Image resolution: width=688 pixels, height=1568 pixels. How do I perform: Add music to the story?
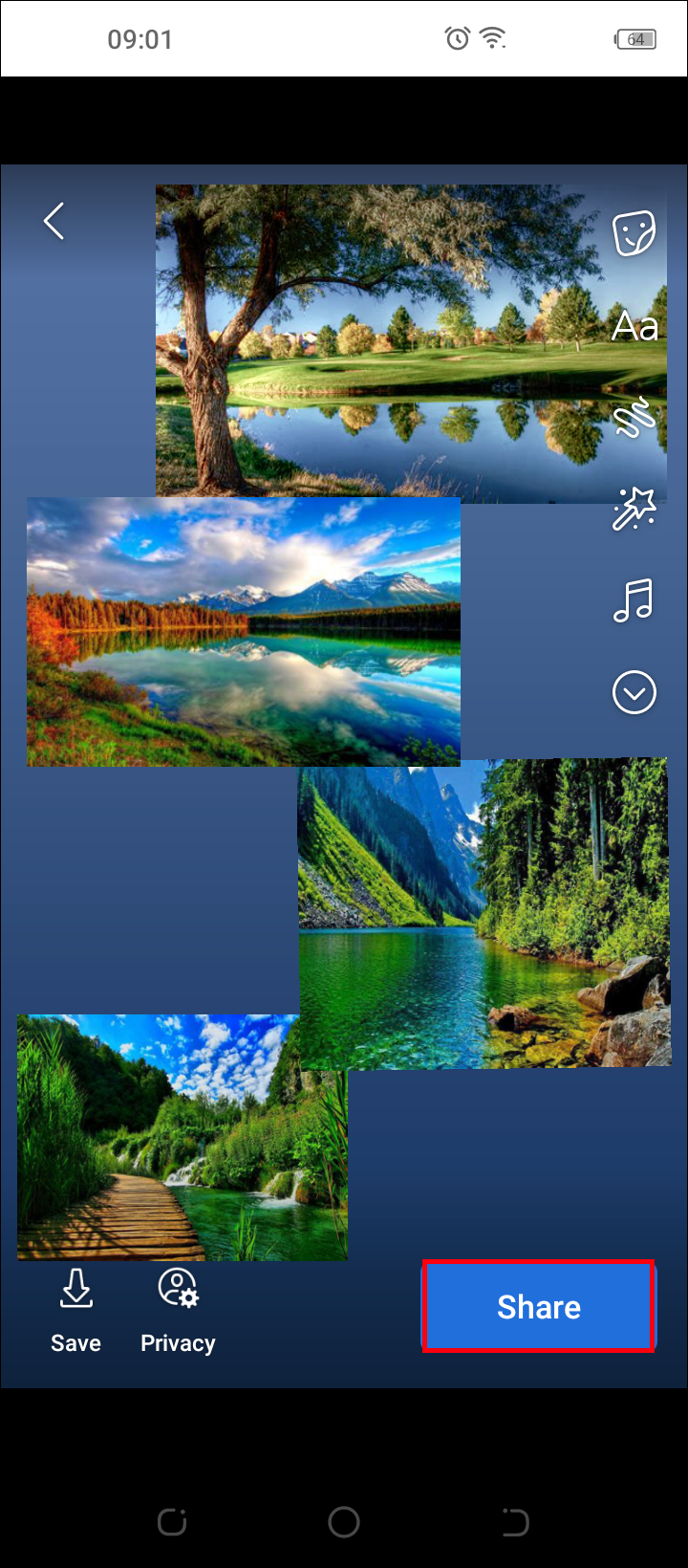coord(634,600)
